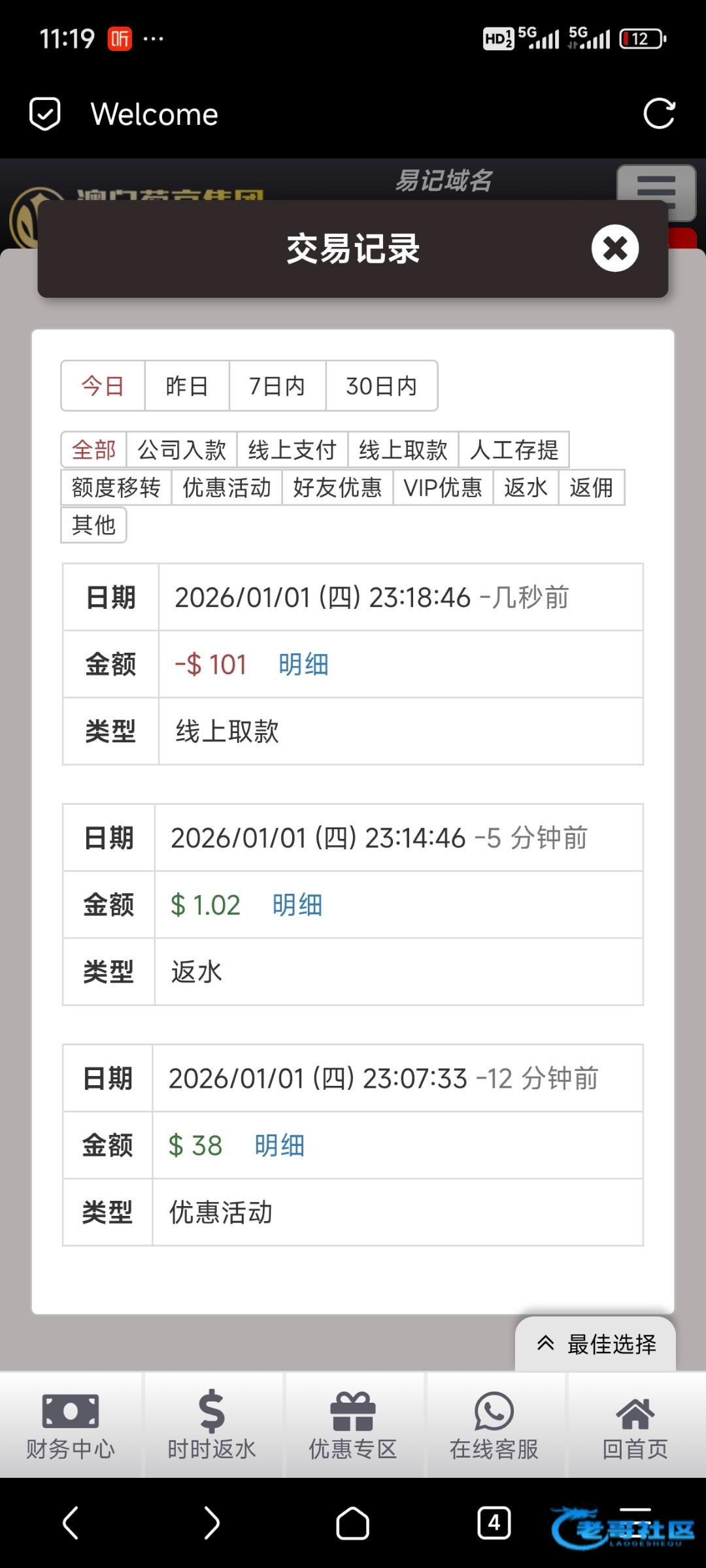The image size is (706, 1568).
Task: Reload the page with the refresh icon
Action: [x=658, y=114]
